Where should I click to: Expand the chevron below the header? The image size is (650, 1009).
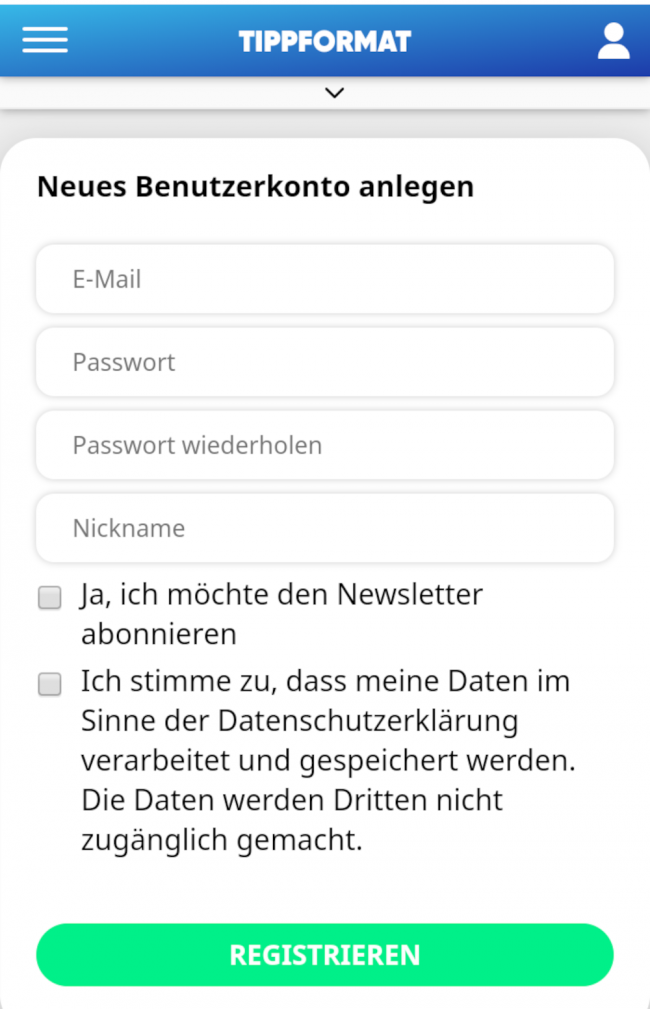tap(335, 93)
